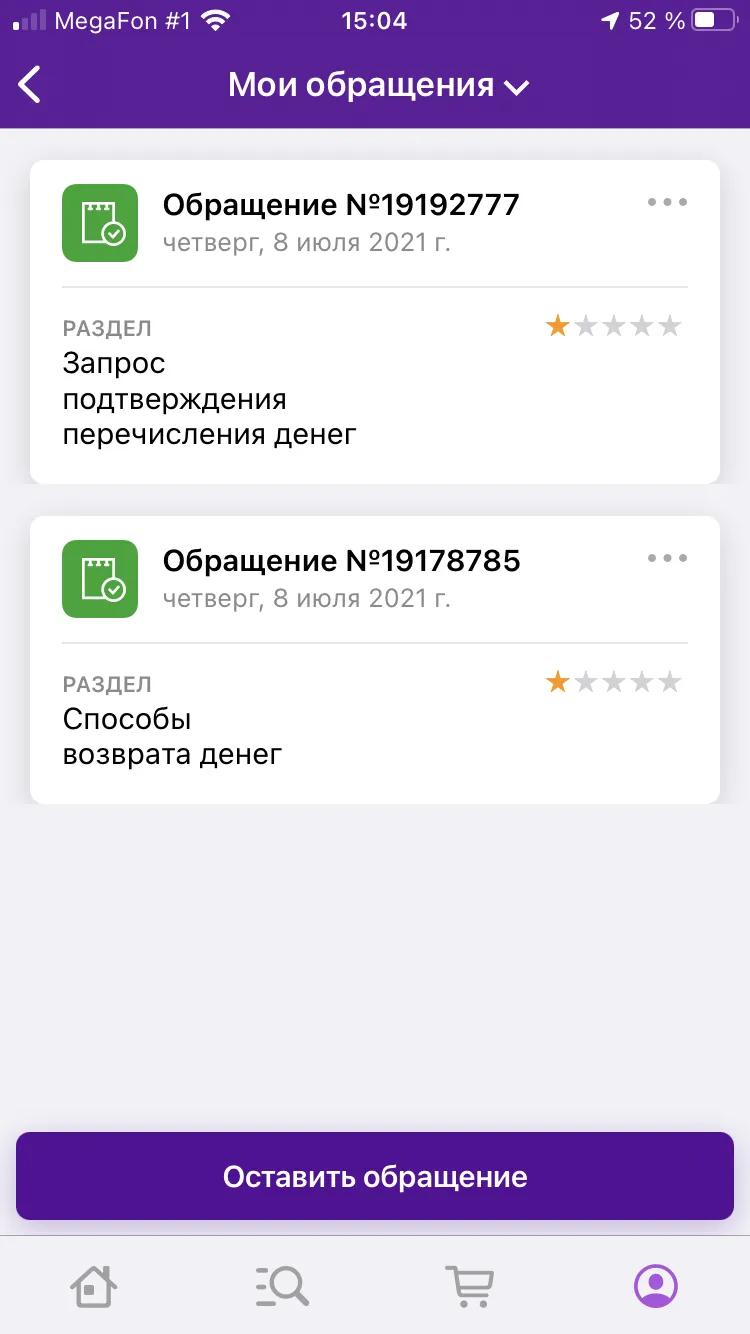
Task: Open Обращение №19192777 card
Action: point(375,322)
